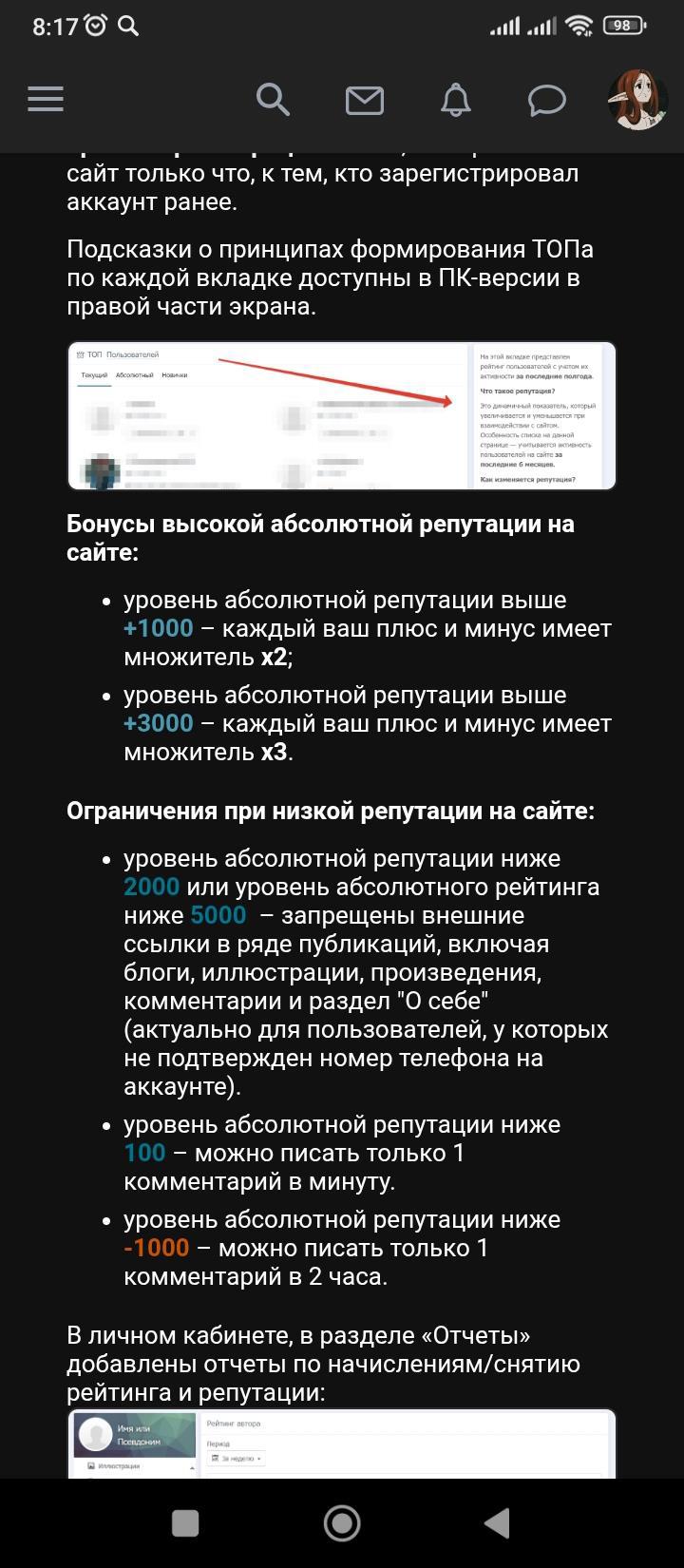Image resolution: width=684 pixels, height=1568 pixels.
Task: Open the messages envelope
Action: (x=364, y=100)
